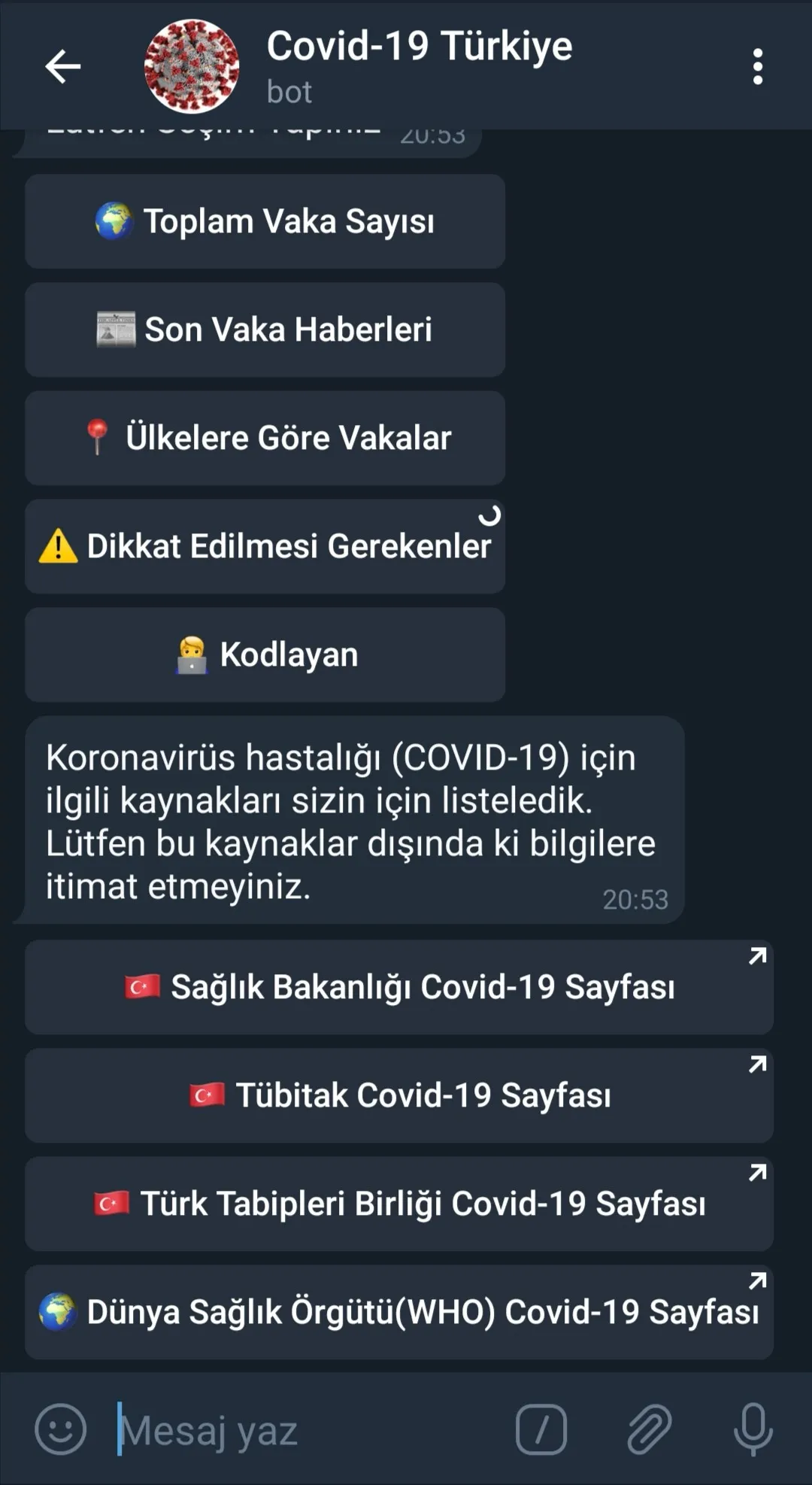Open the three-dot overflow menu
Screen dimensions: 812x1485
coord(757,66)
